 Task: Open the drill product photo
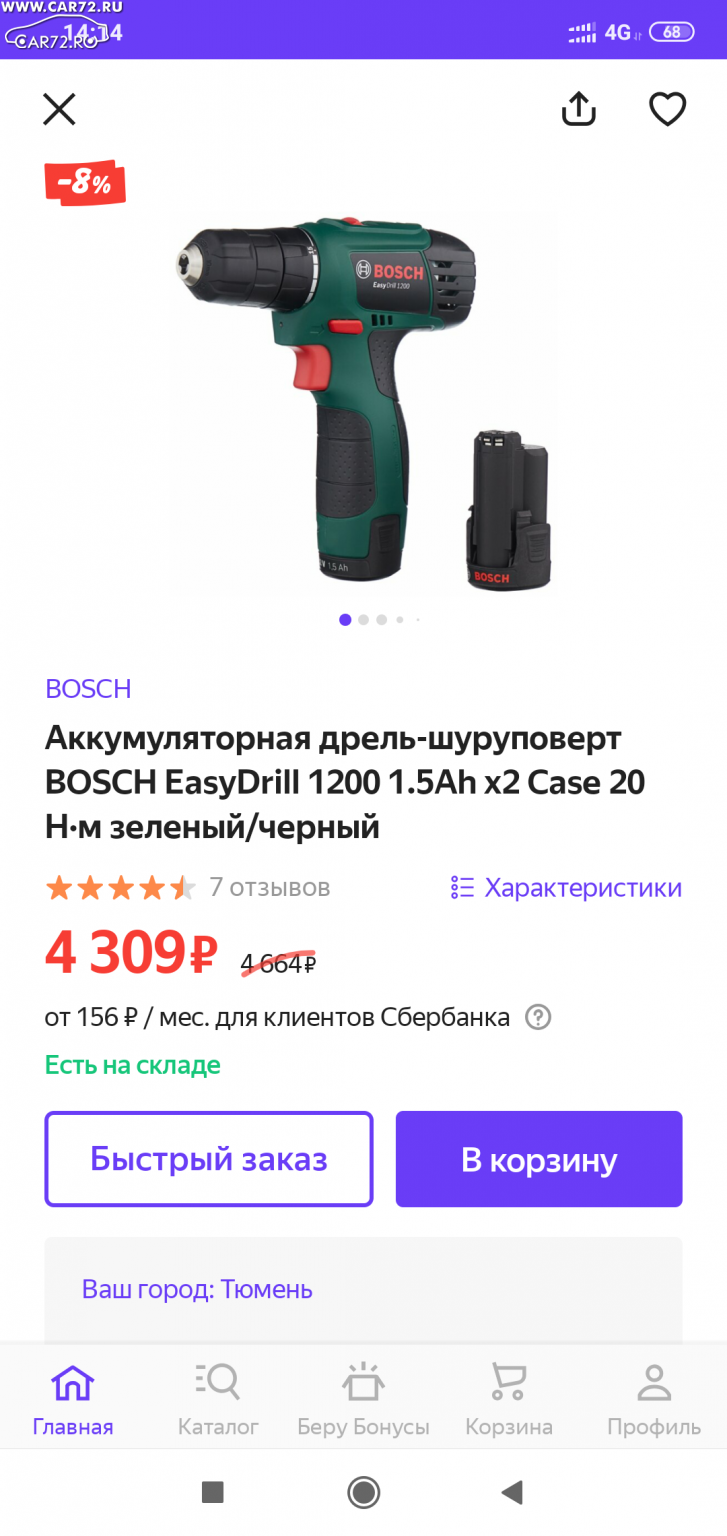click(x=363, y=402)
